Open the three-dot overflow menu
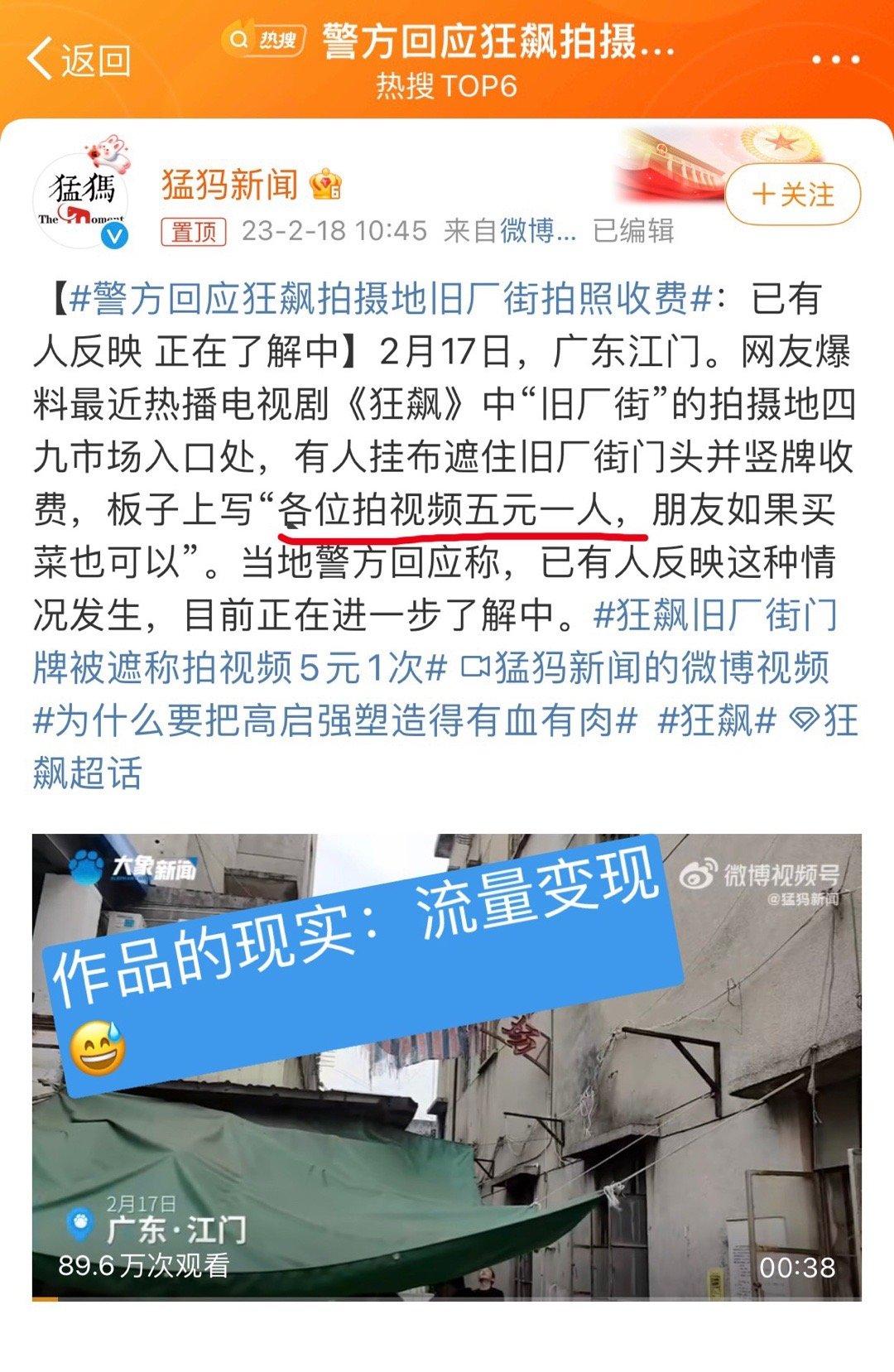This screenshot has height=1372, width=894. (x=834, y=60)
